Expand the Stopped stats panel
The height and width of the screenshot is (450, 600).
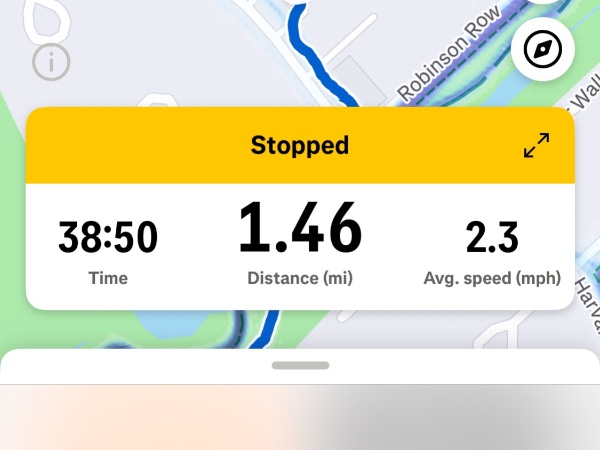pyautogui.click(x=537, y=146)
